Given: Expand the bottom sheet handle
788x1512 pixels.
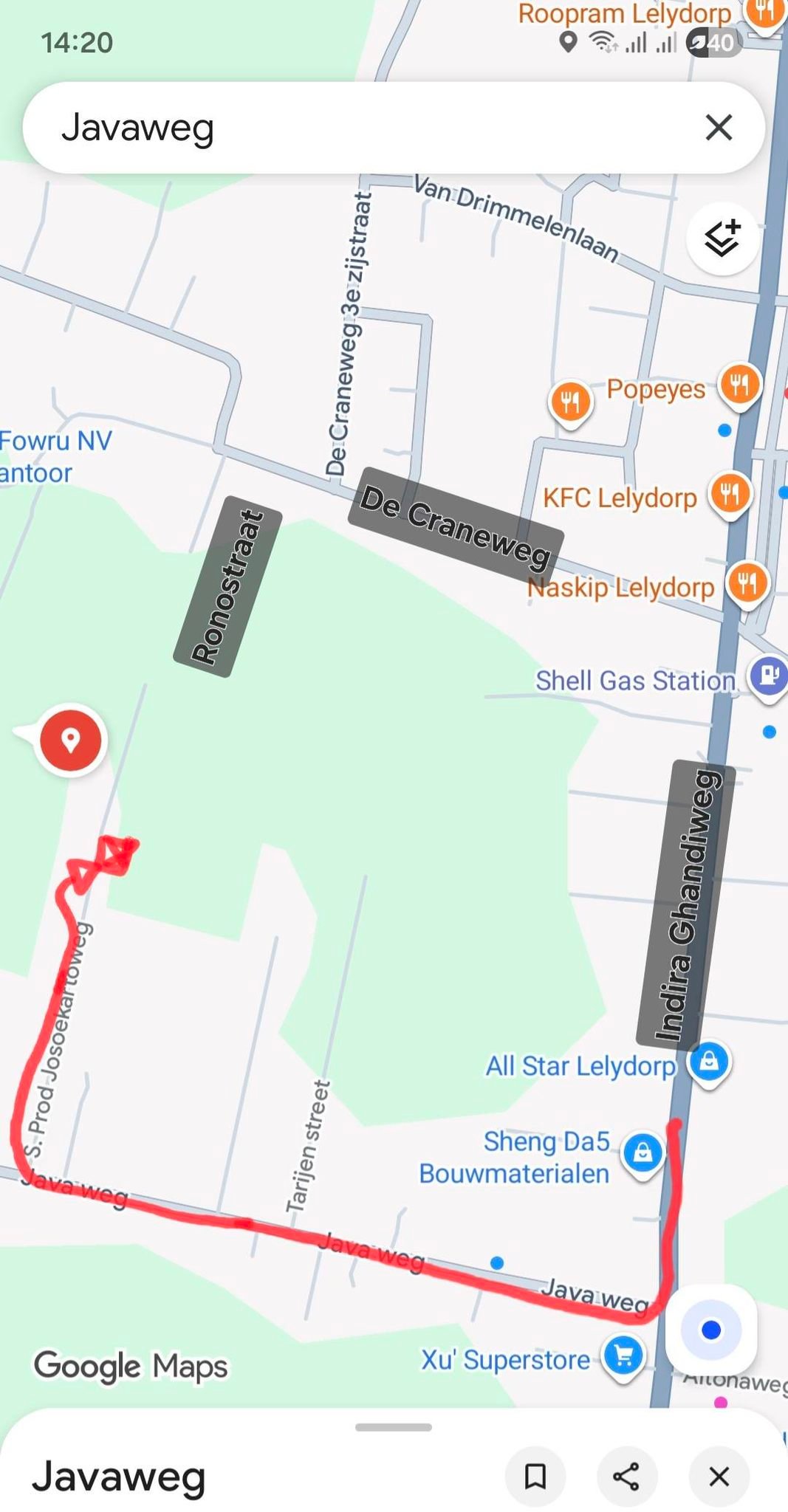Looking at the screenshot, I should [393, 1427].
